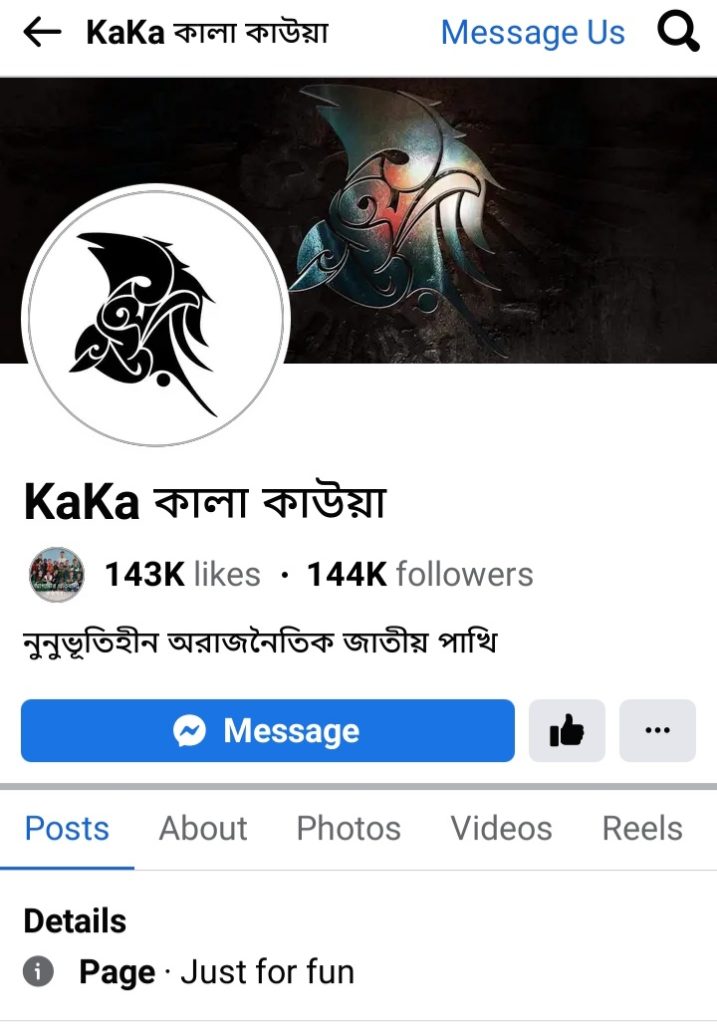Go back using the arrow icon
This screenshot has width=717, height=1024.
coord(42,33)
